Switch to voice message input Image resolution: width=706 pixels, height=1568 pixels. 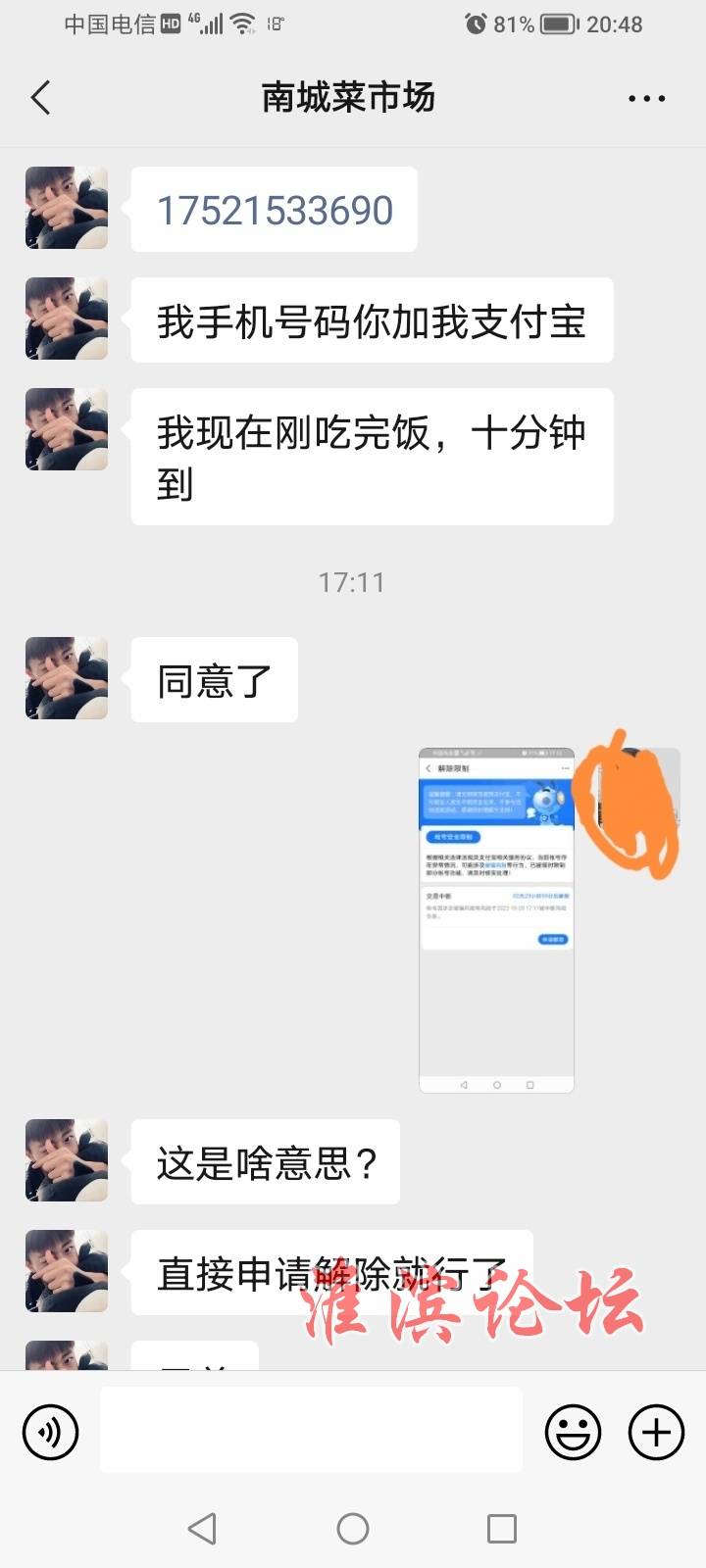tap(50, 1433)
